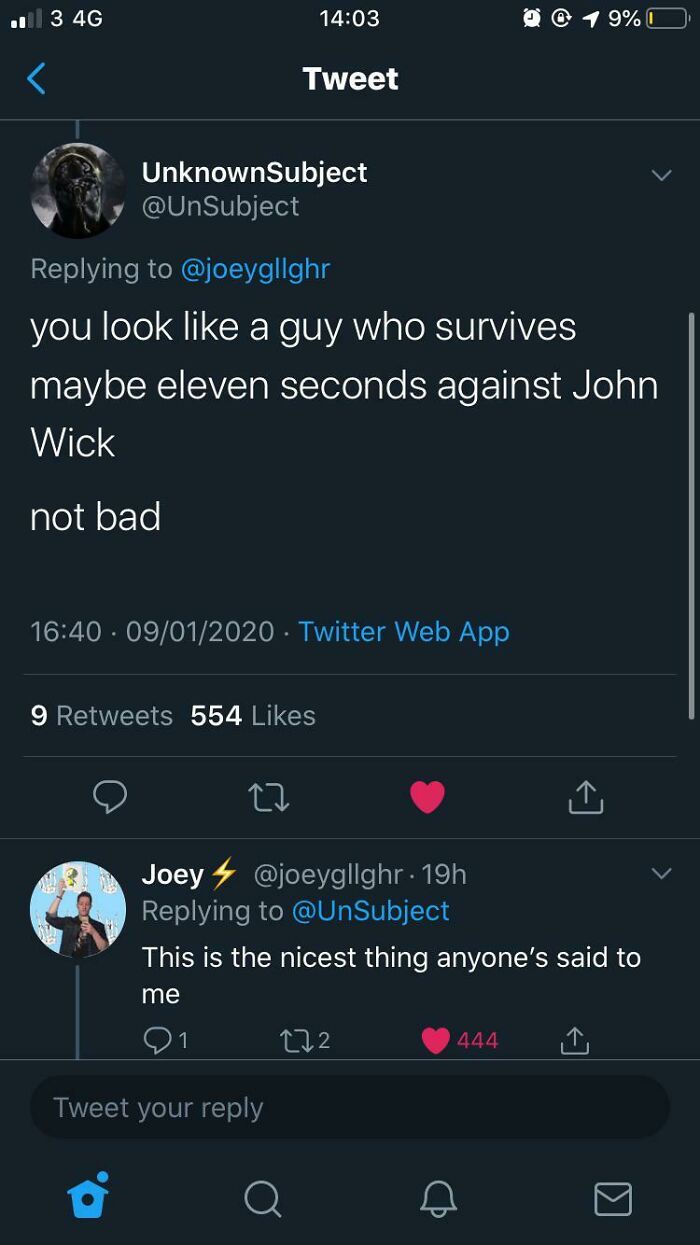Share UnknownSubject's tweet
The height and width of the screenshot is (1245, 700).
point(586,796)
